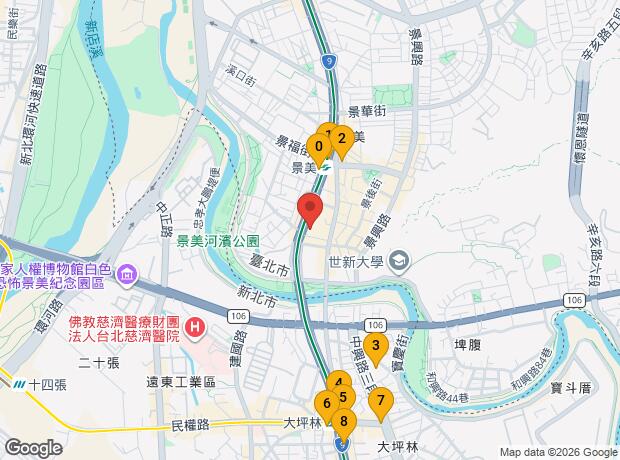This screenshot has width=620, height=460.
Task: Choose the orange marker numbered 6
Action: point(327,406)
